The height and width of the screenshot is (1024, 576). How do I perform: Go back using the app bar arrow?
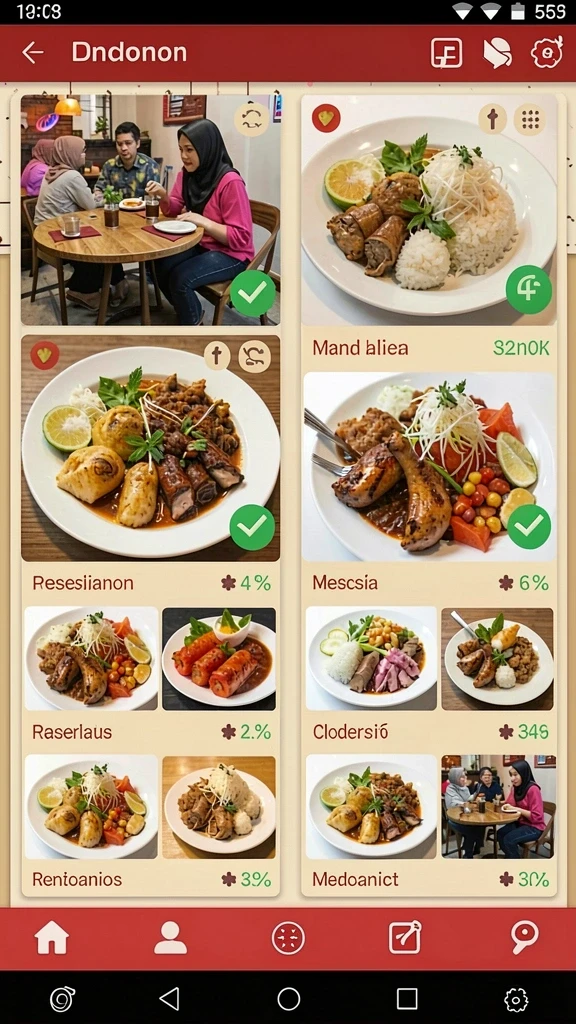33,52
